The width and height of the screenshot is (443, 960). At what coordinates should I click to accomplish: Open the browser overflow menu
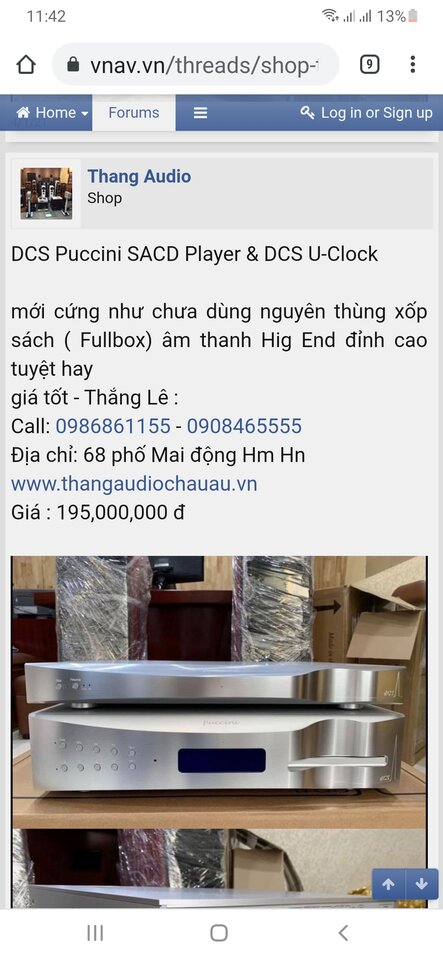tap(413, 64)
